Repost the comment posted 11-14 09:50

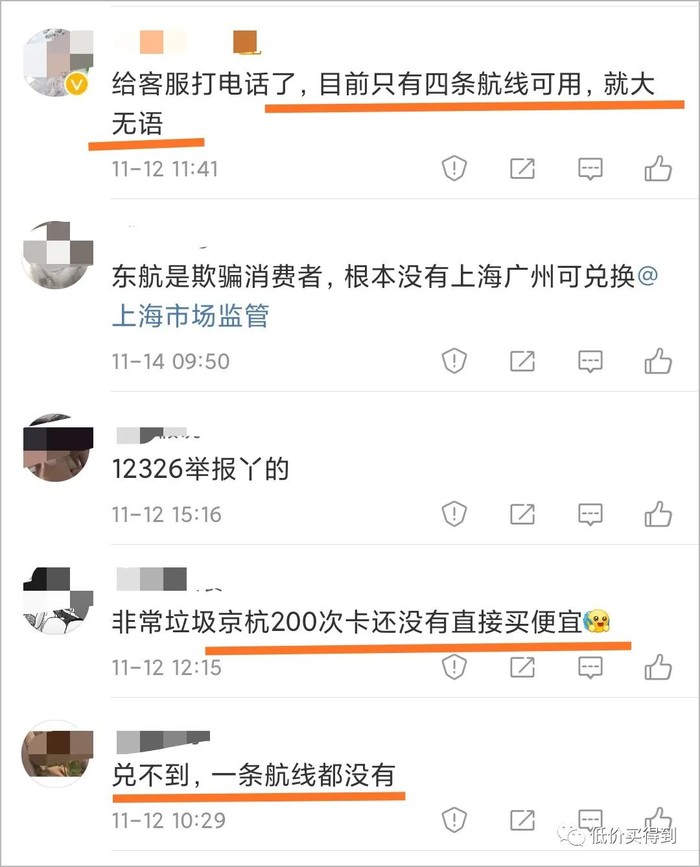522,360
